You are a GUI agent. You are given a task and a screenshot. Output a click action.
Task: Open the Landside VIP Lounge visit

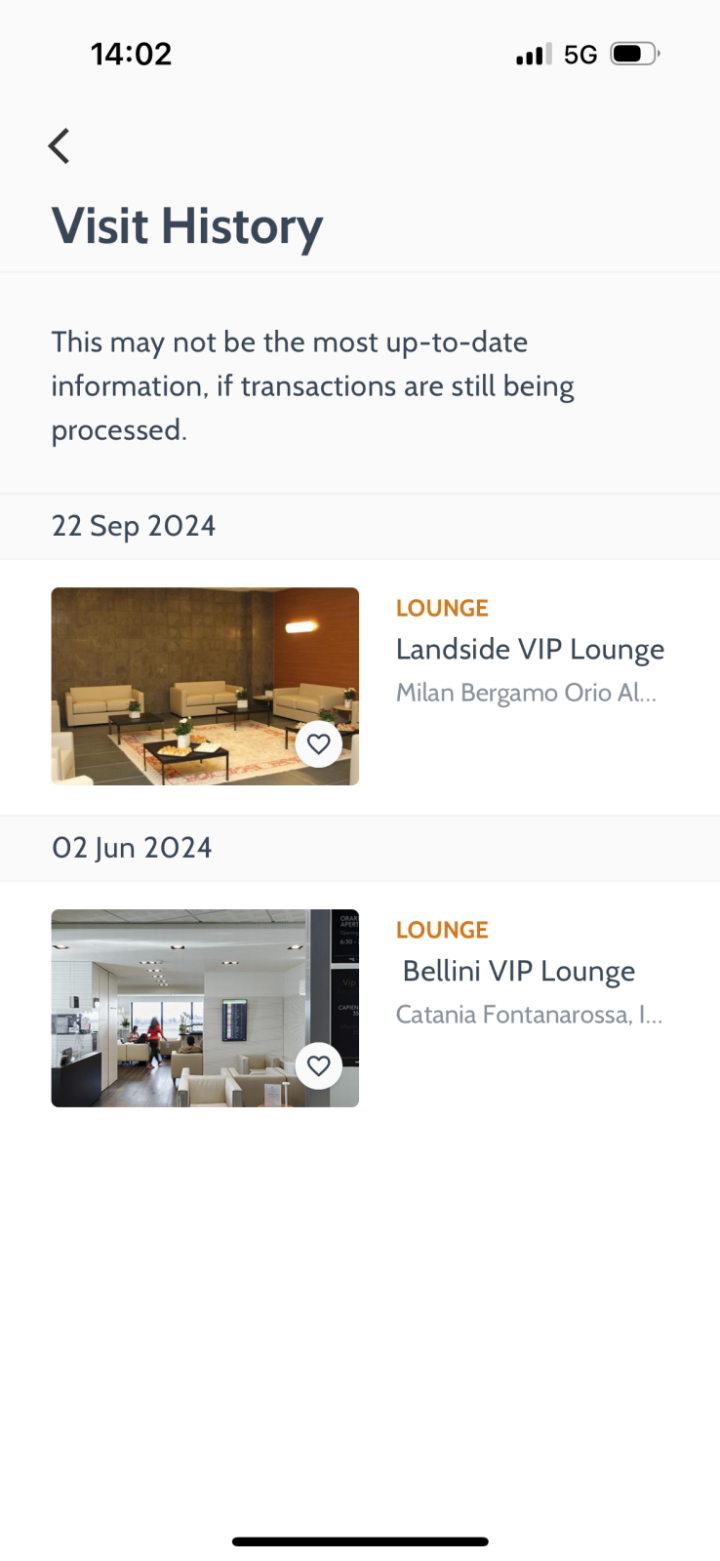point(529,651)
